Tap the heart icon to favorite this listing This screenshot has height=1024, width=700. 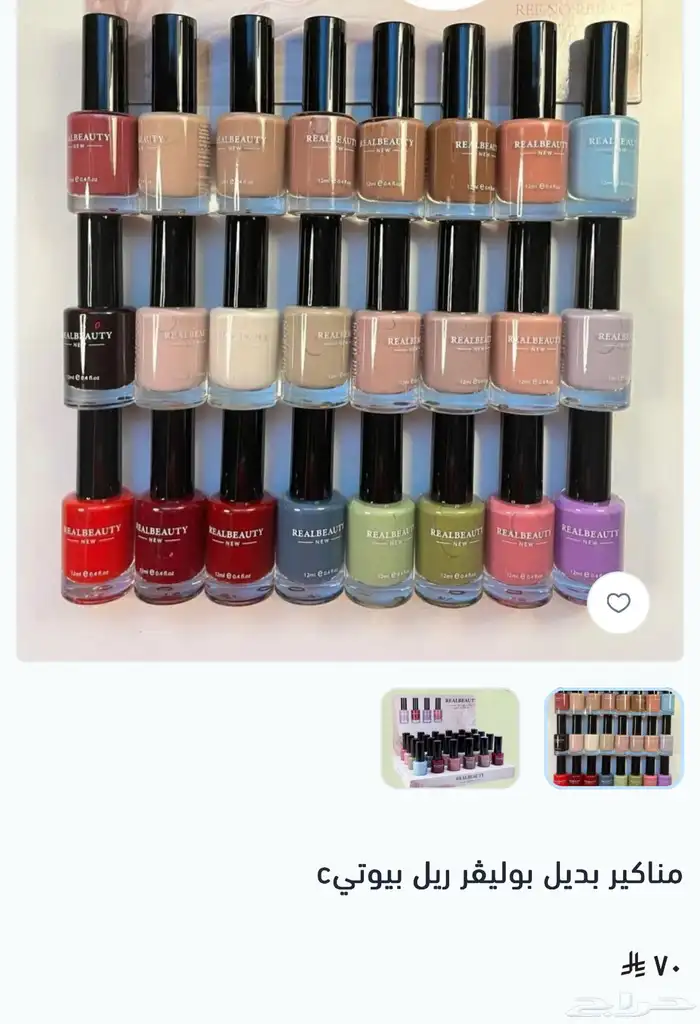click(618, 603)
